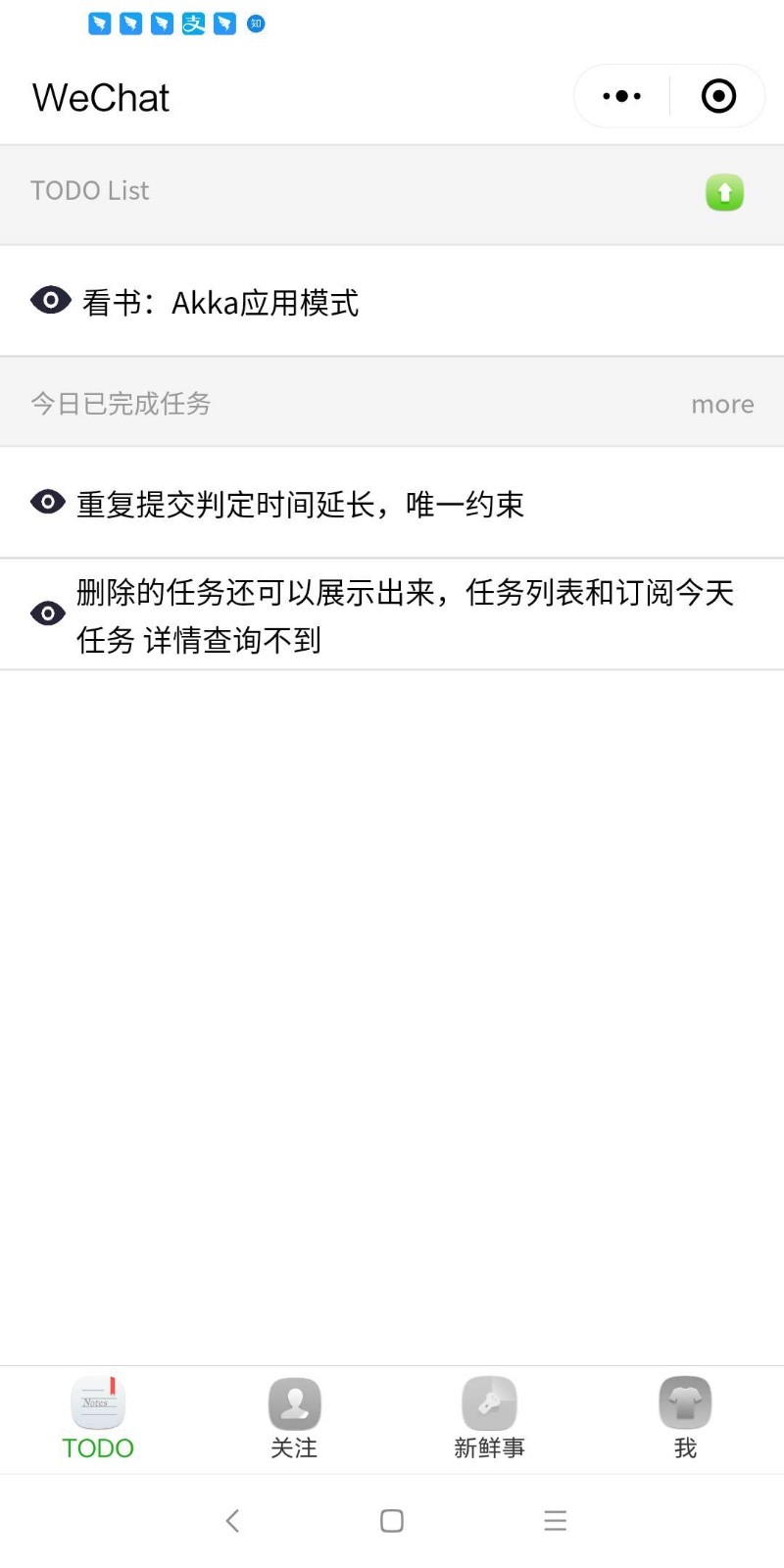
Task: View more completed tasks
Action: (722, 404)
